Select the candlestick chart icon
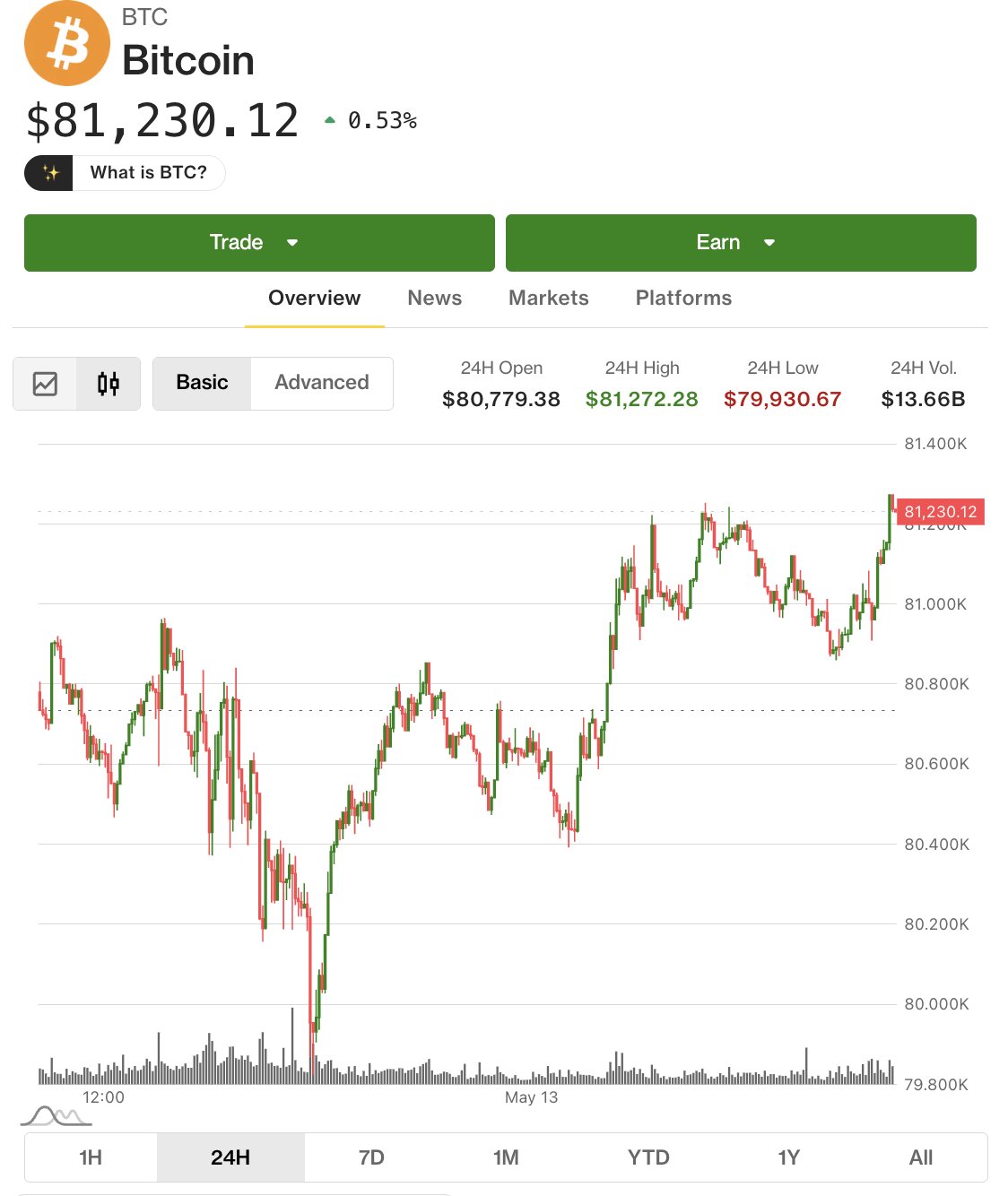 click(109, 384)
